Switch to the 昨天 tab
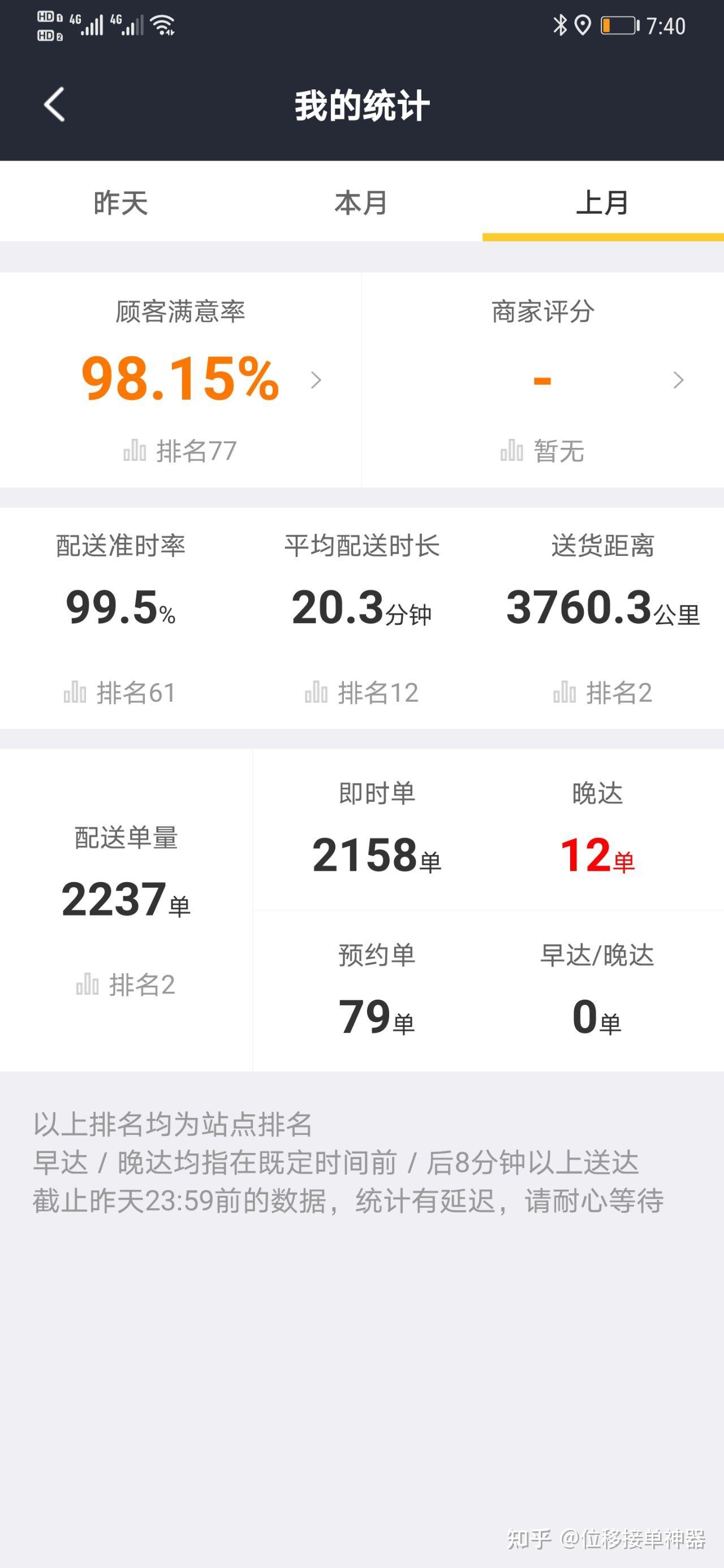The height and width of the screenshot is (1568, 724). coord(120,204)
